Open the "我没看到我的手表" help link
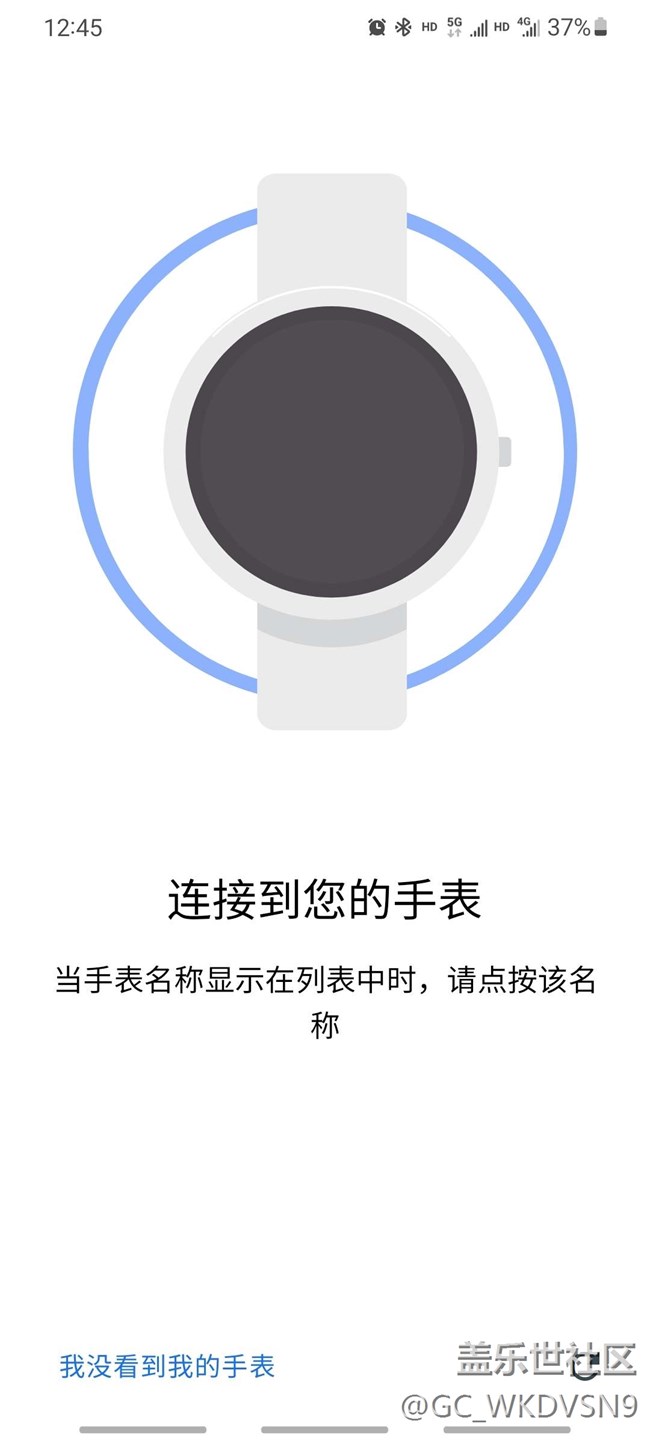The height and width of the screenshot is (1444, 650). coord(167,1366)
